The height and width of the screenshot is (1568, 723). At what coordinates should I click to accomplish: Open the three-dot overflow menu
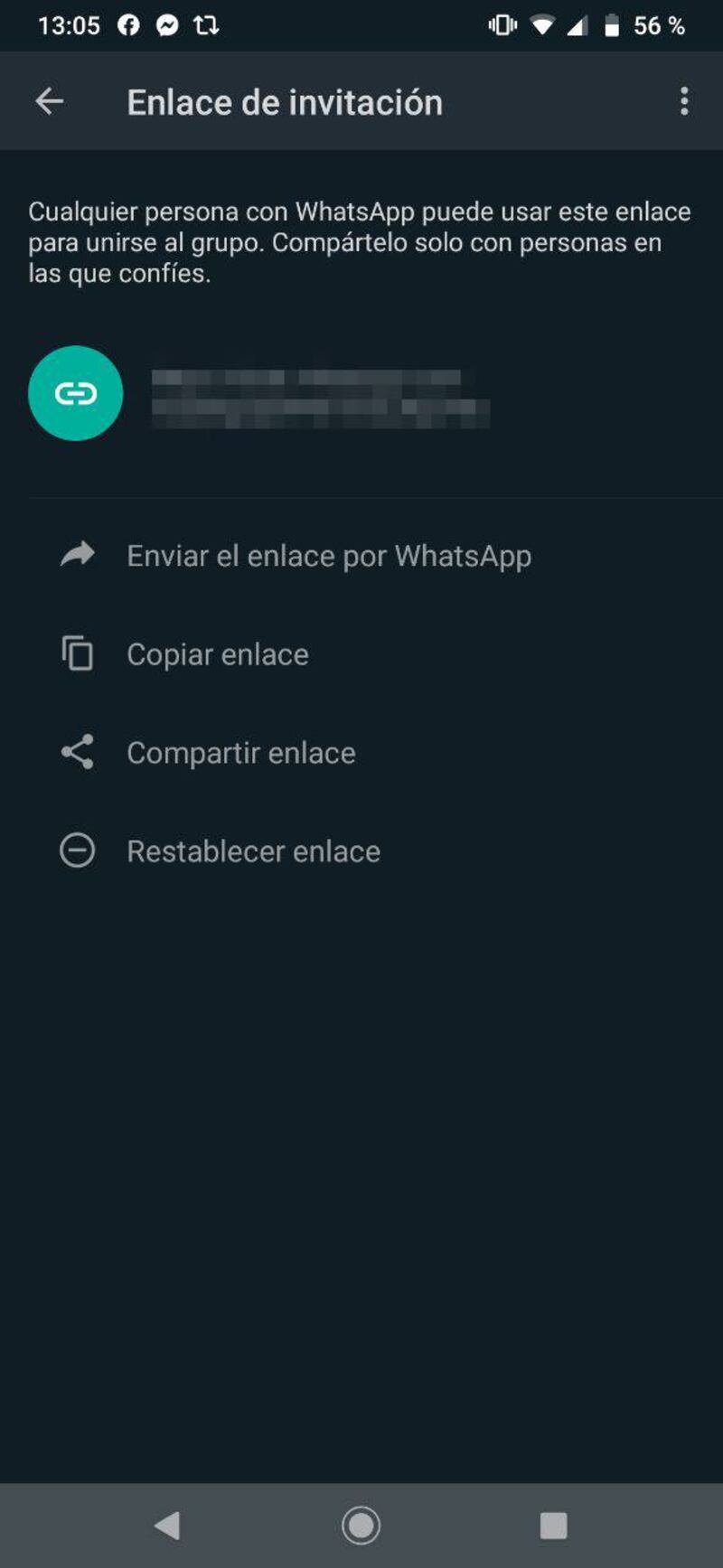(684, 101)
